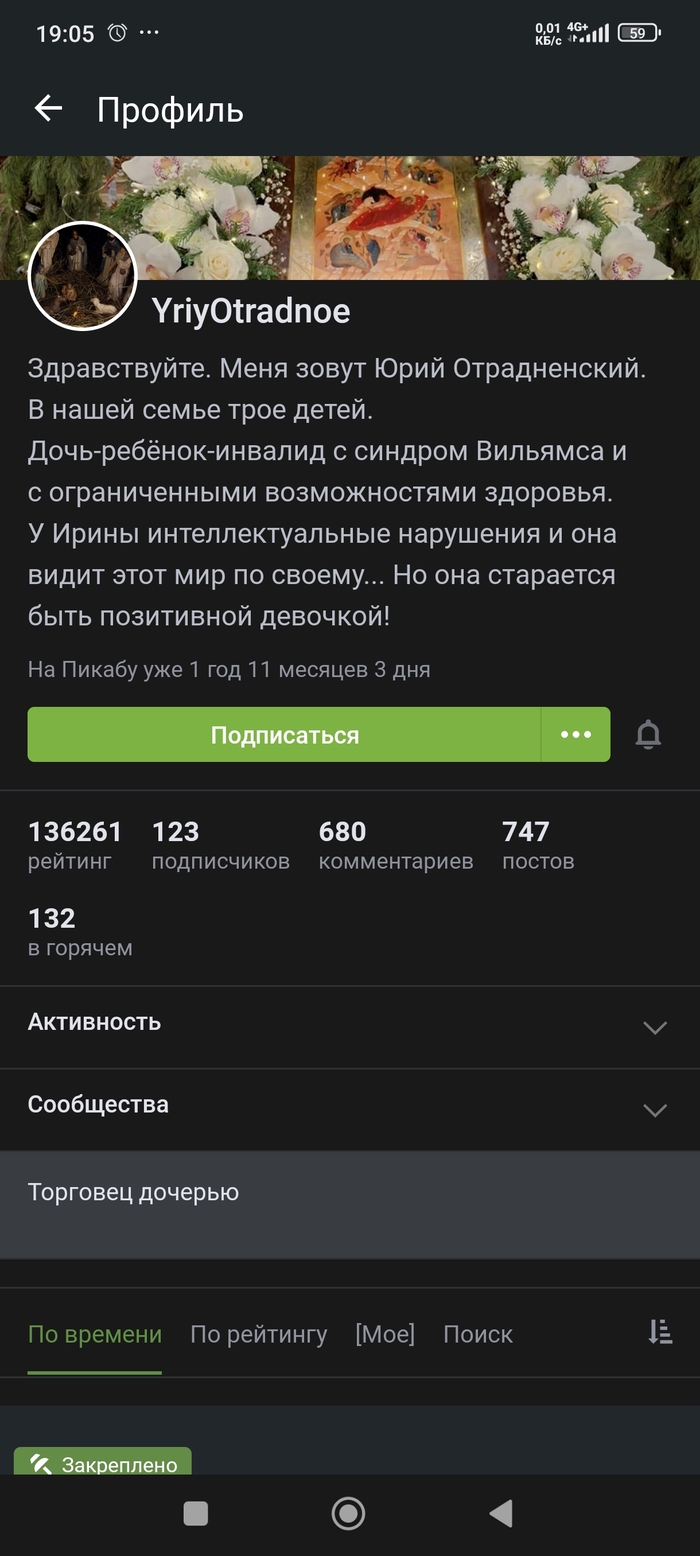Go to the home screen
Screen dimensions: 700x1556
348,1514
